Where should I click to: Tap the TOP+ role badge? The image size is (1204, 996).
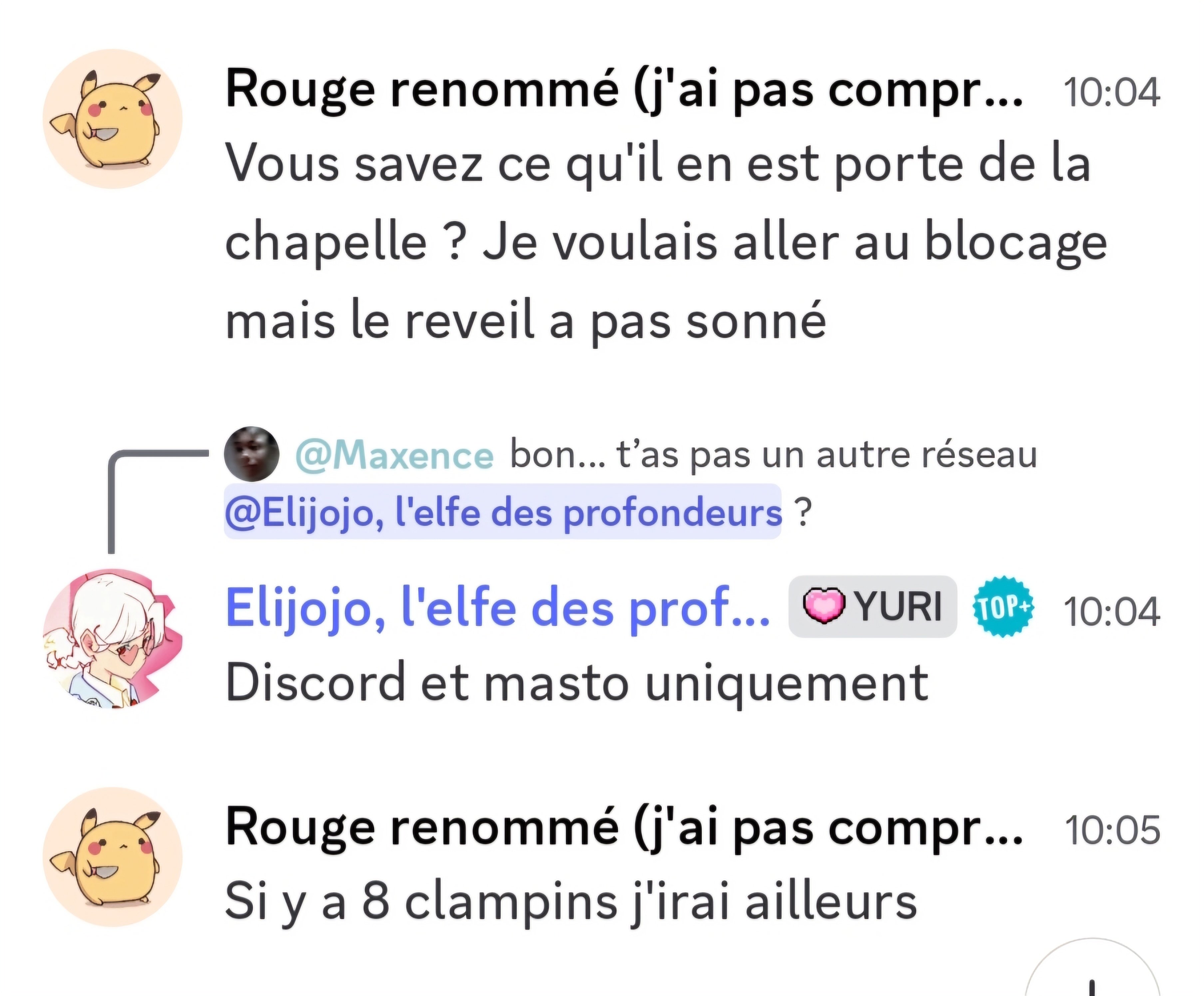point(1003,607)
